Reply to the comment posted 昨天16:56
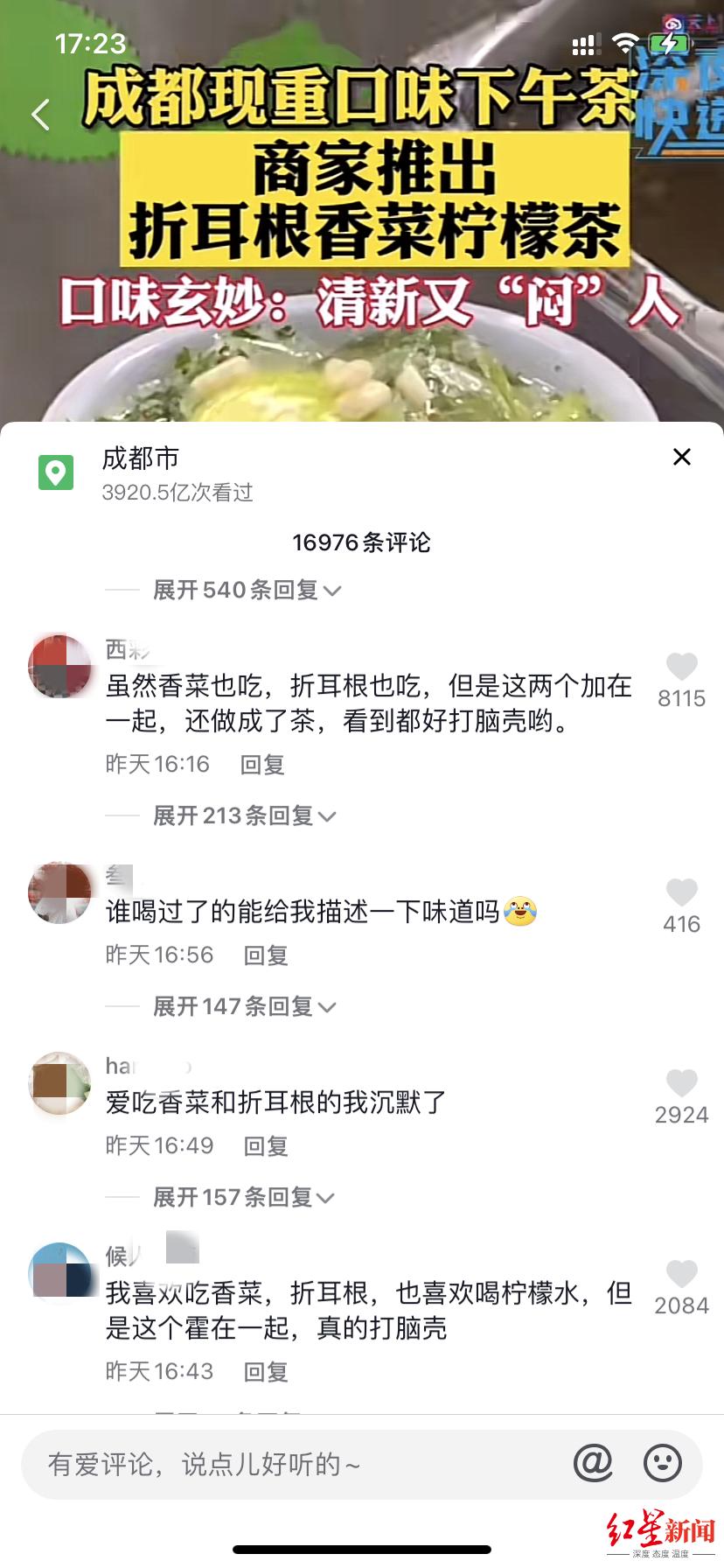Image resolution: width=724 pixels, height=1568 pixels. point(266,955)
